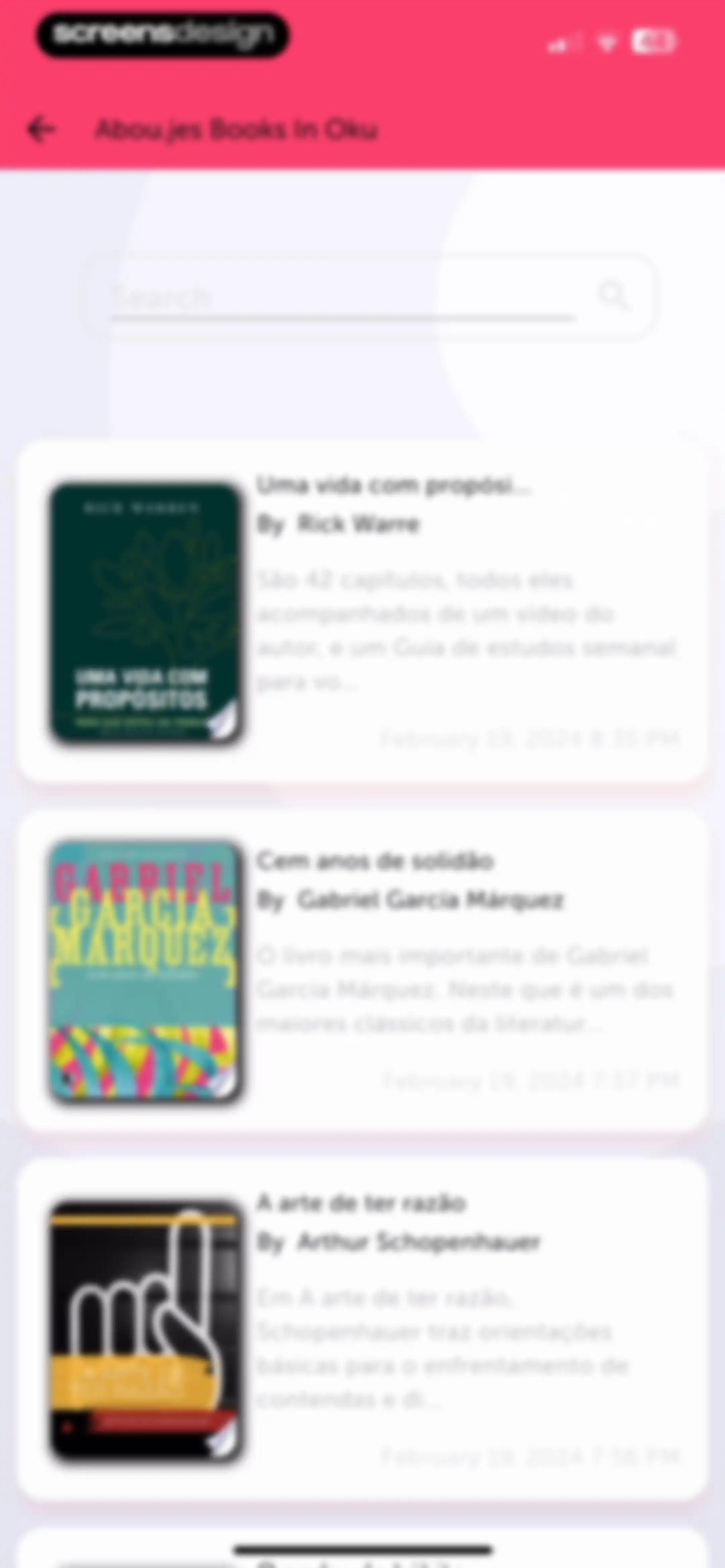Viewport: 725px width, 1568px height.
Task: Open the Cem anos de solidão card
Action: (362, 971)
